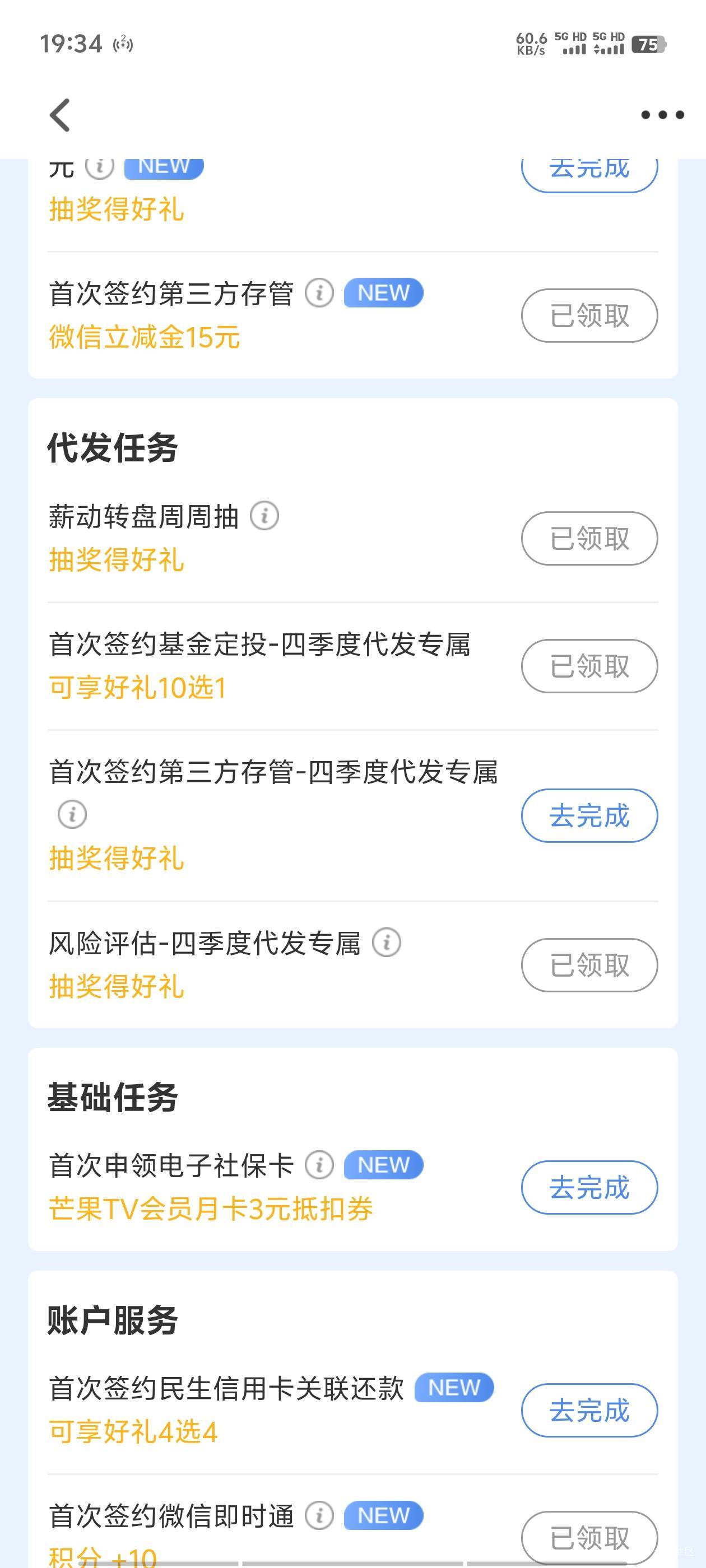Open the three-dot overflow menu
This screenshot has width=706, height=1568.
tap(662, 115)
